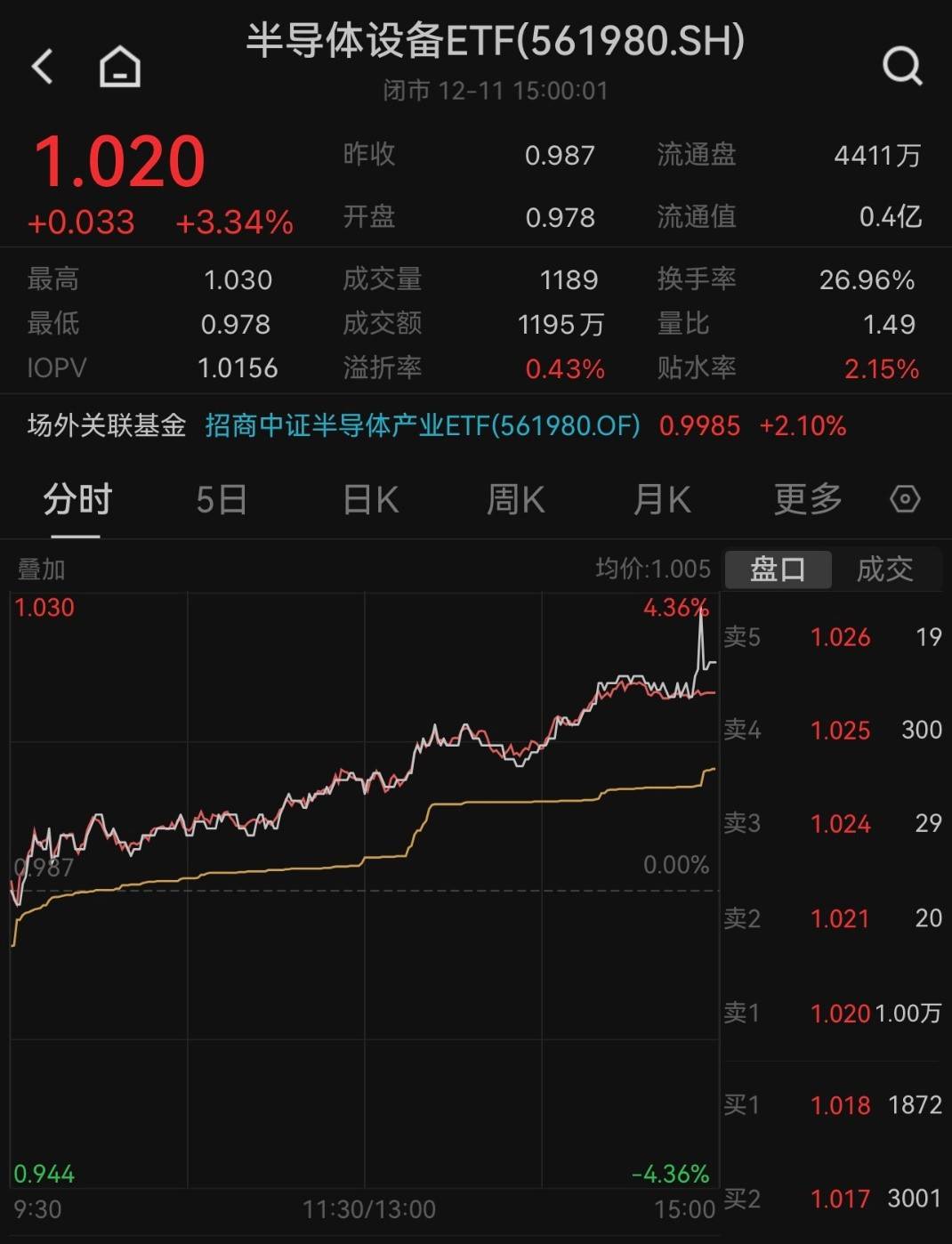Viewport: 952px width, 1244px height.
Task: Click the 贴水率 indicator value
Action: 881,368
